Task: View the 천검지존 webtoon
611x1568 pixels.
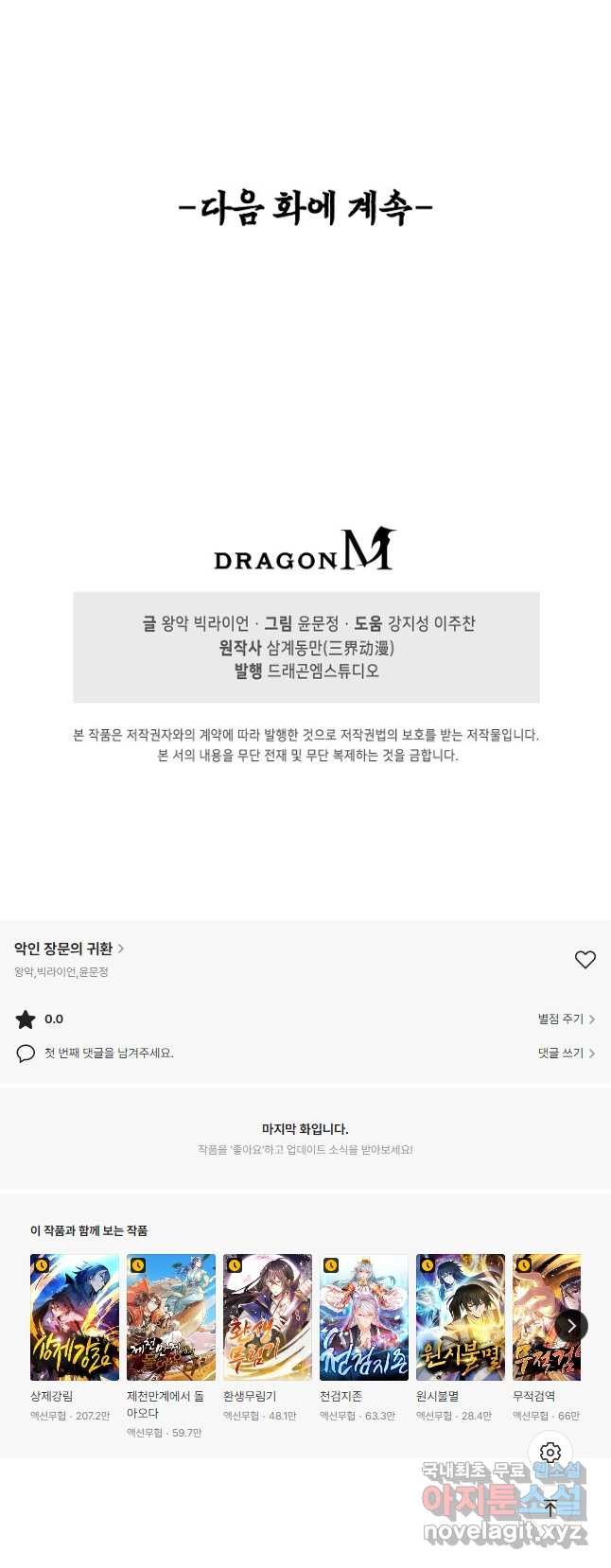Action: click(x=364, y=1317)
